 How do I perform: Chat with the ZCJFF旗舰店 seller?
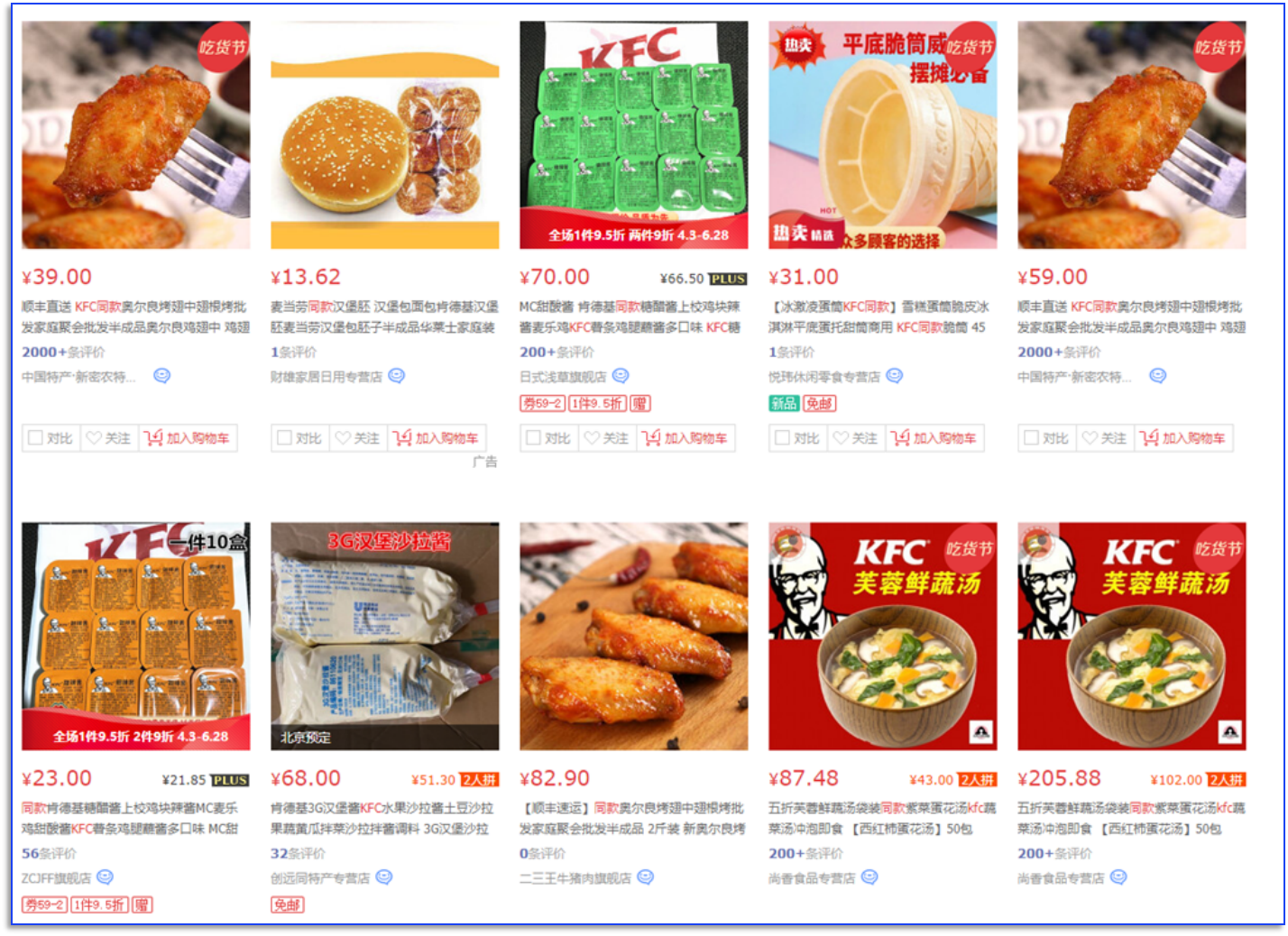point(105,877)
